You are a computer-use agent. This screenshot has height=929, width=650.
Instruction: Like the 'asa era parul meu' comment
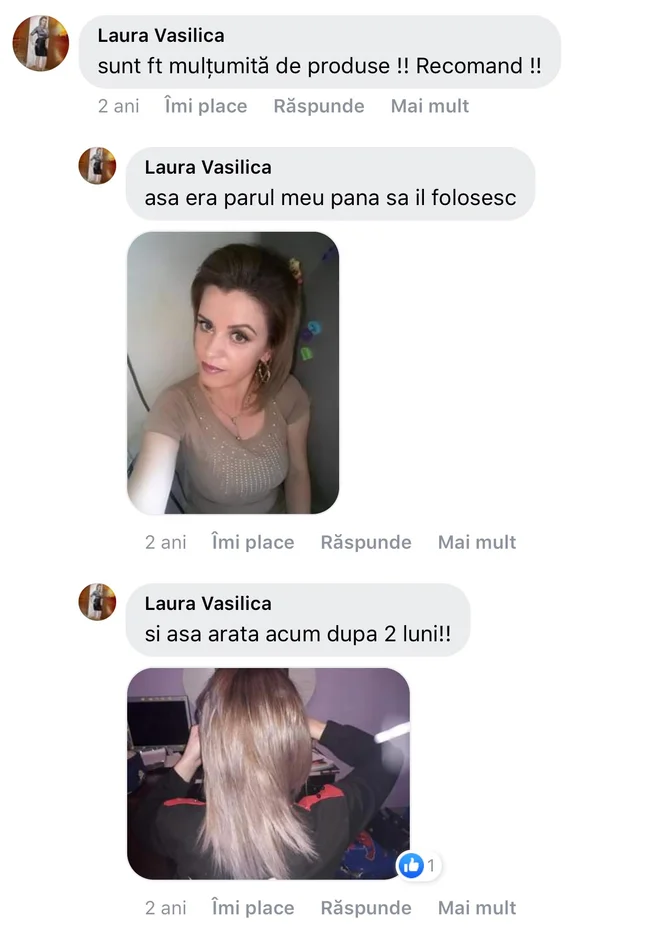(x=252, y=542)
